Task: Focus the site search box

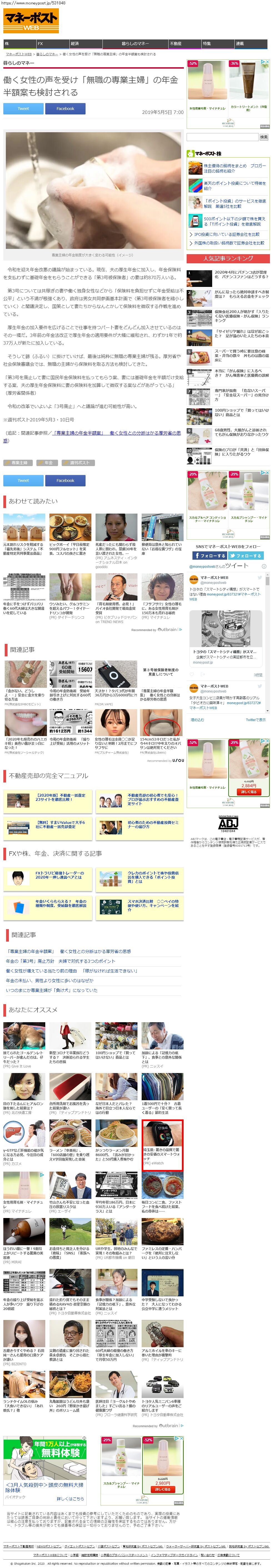Action: (x=222, y=137)
